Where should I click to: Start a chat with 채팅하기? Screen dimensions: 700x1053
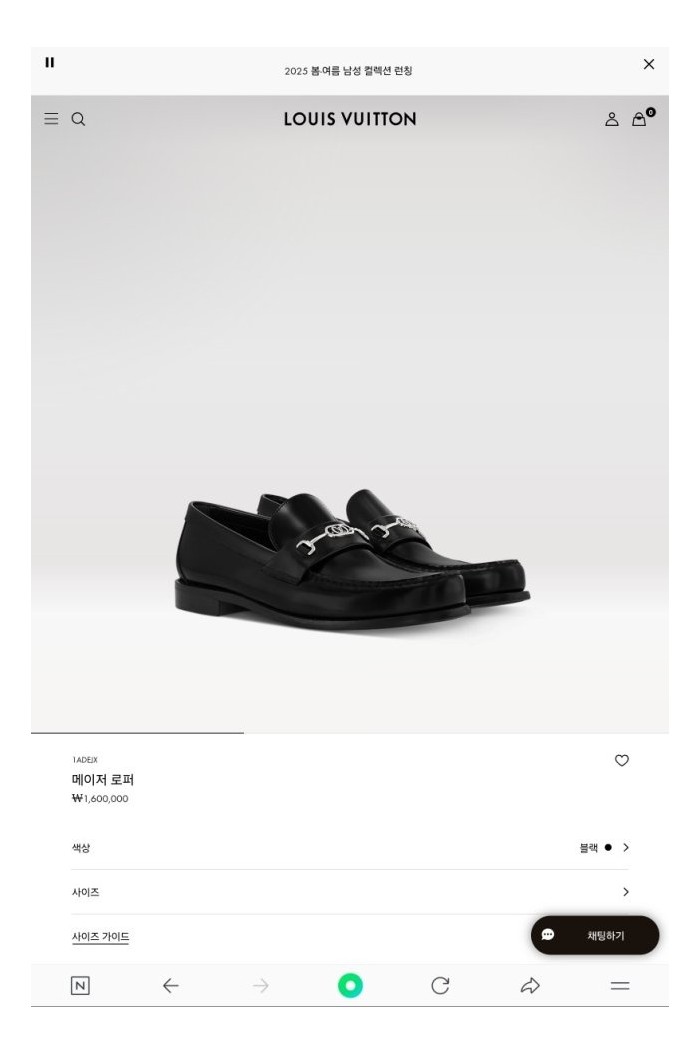[x=595, y=935]
